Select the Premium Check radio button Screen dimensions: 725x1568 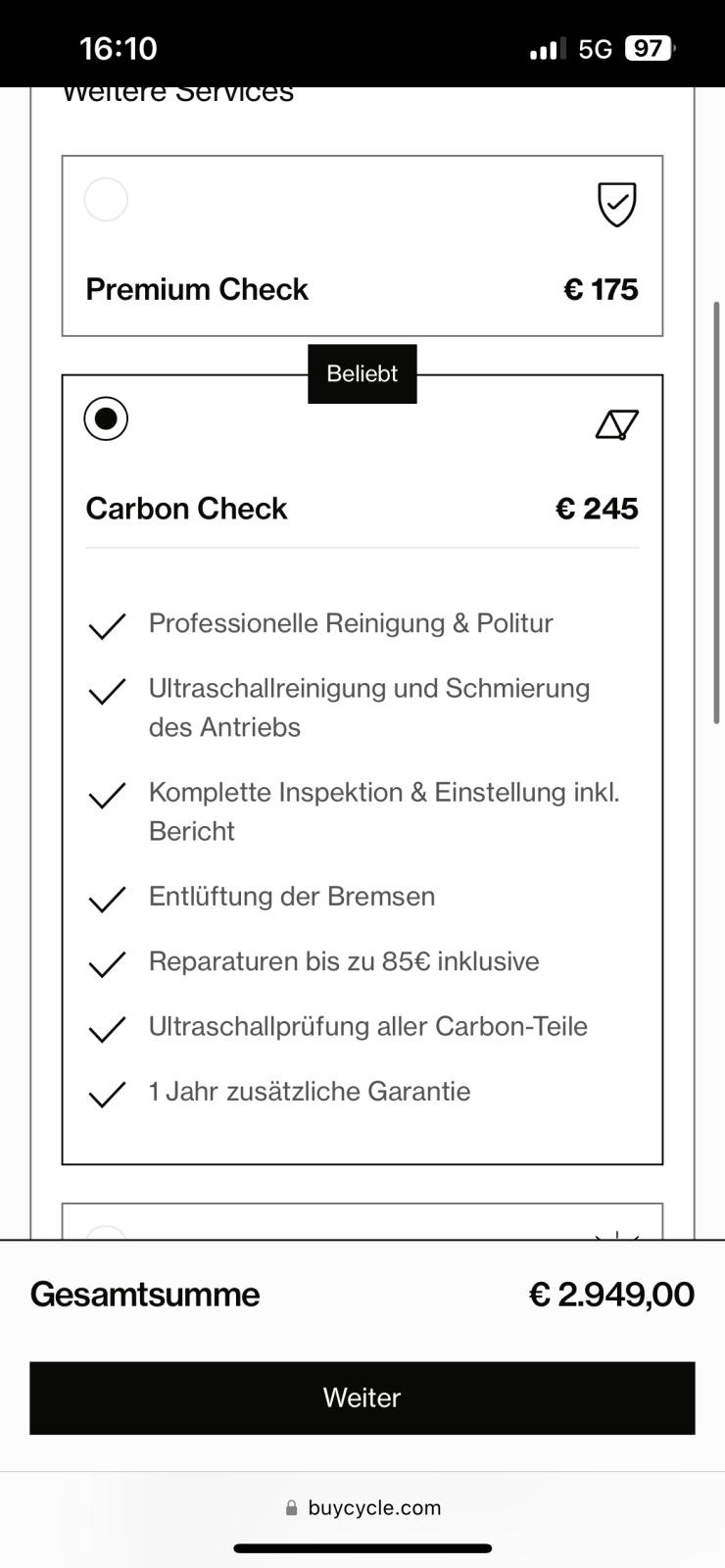pyautogui.click(x=106, y=200)
